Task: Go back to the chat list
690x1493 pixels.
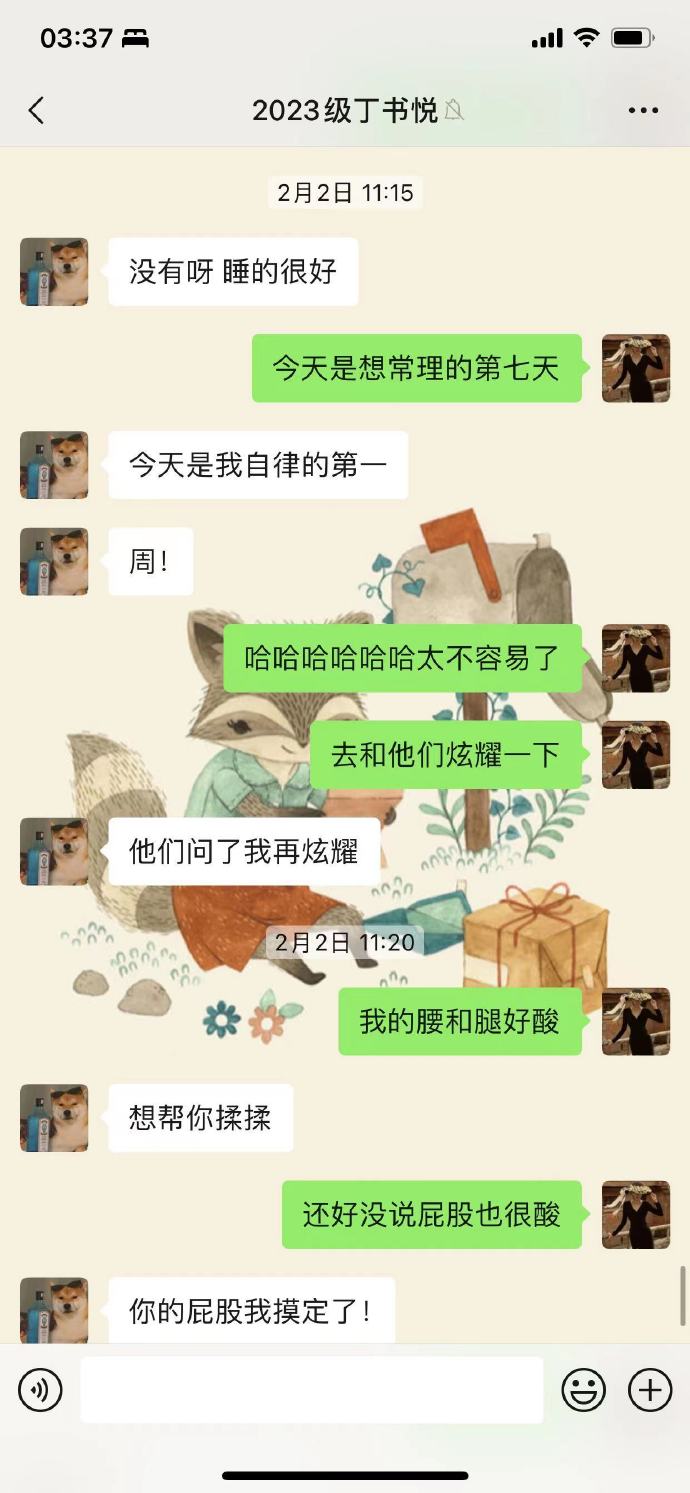Action: (37, 110)
